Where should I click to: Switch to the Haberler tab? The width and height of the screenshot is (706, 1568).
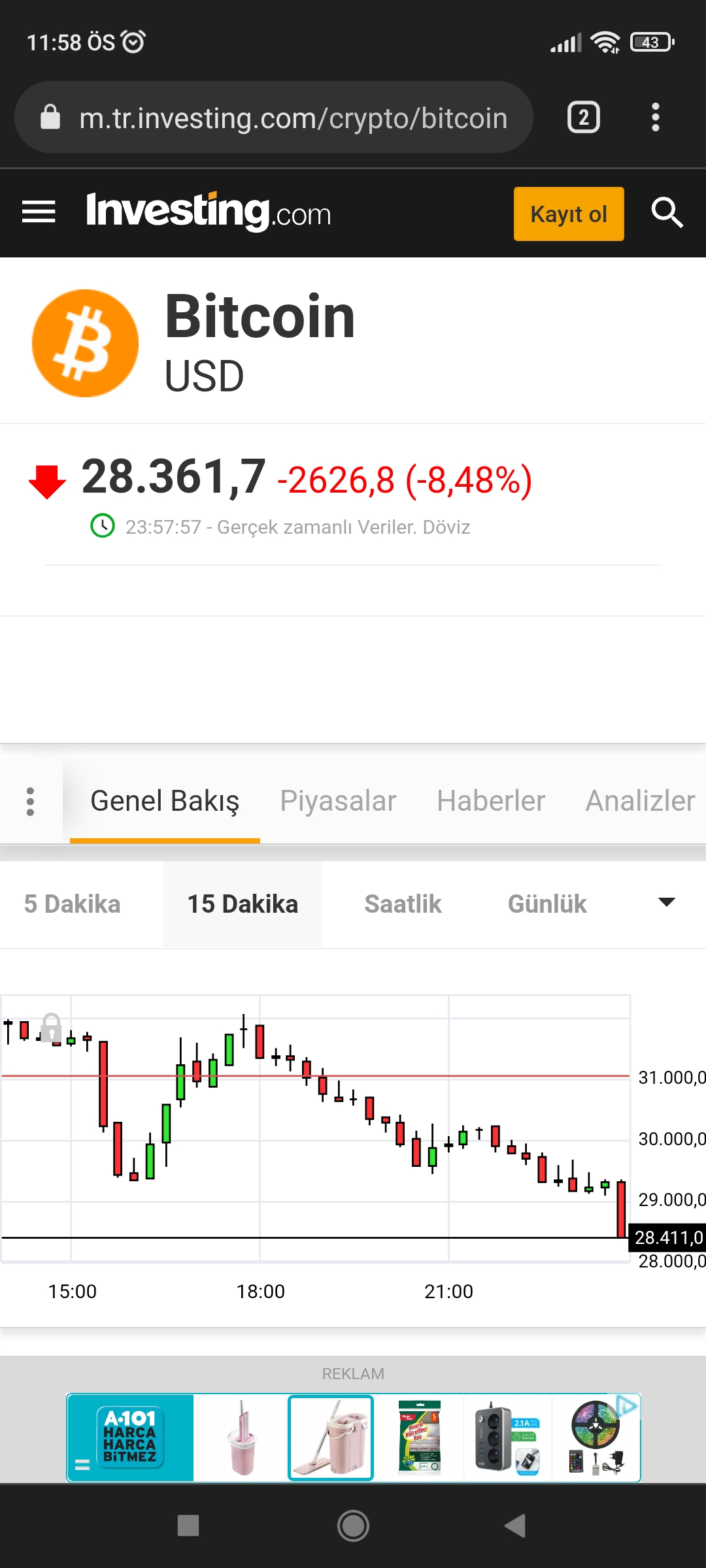(490, 801)
